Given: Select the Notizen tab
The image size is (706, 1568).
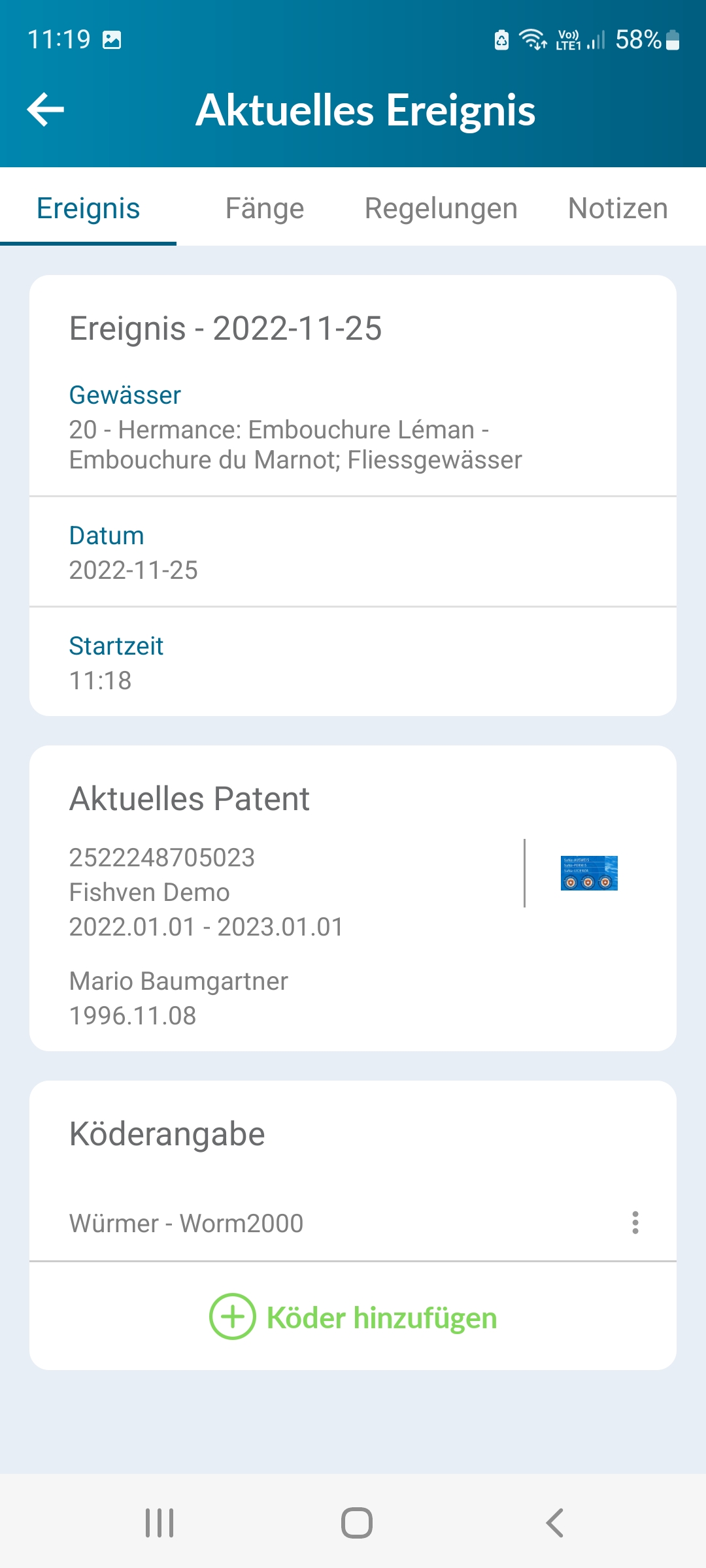Looking at the screenshot, I should pos(618,208).
